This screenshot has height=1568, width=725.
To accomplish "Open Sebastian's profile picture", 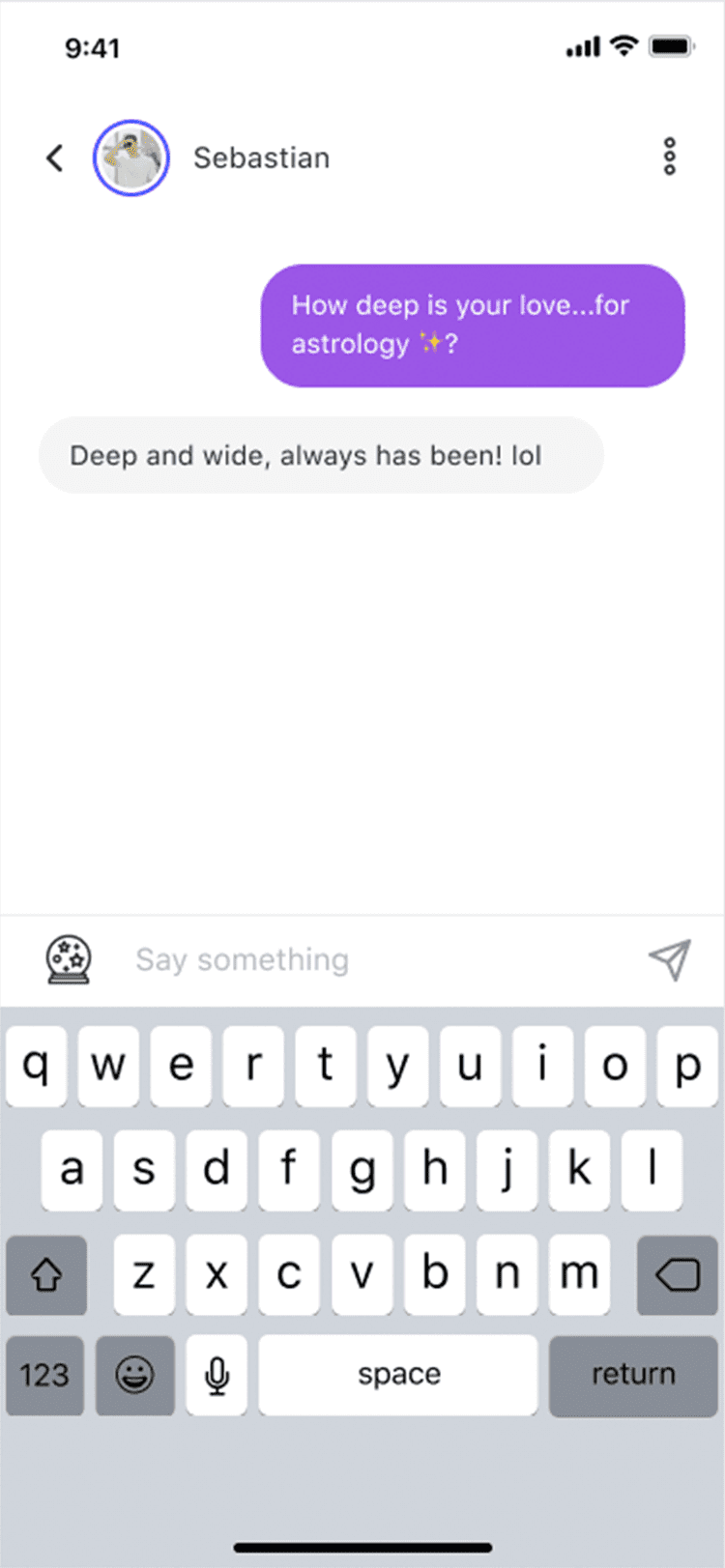I will 131,157.
